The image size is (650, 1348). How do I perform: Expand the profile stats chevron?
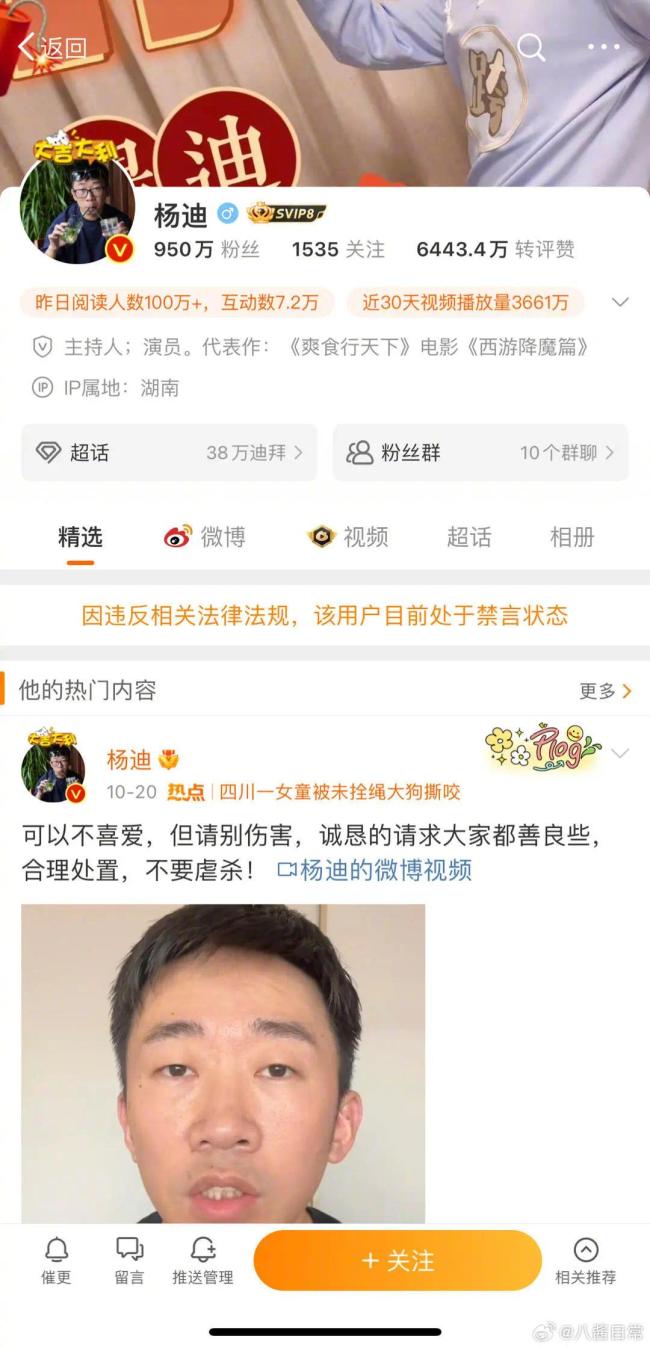620,302
